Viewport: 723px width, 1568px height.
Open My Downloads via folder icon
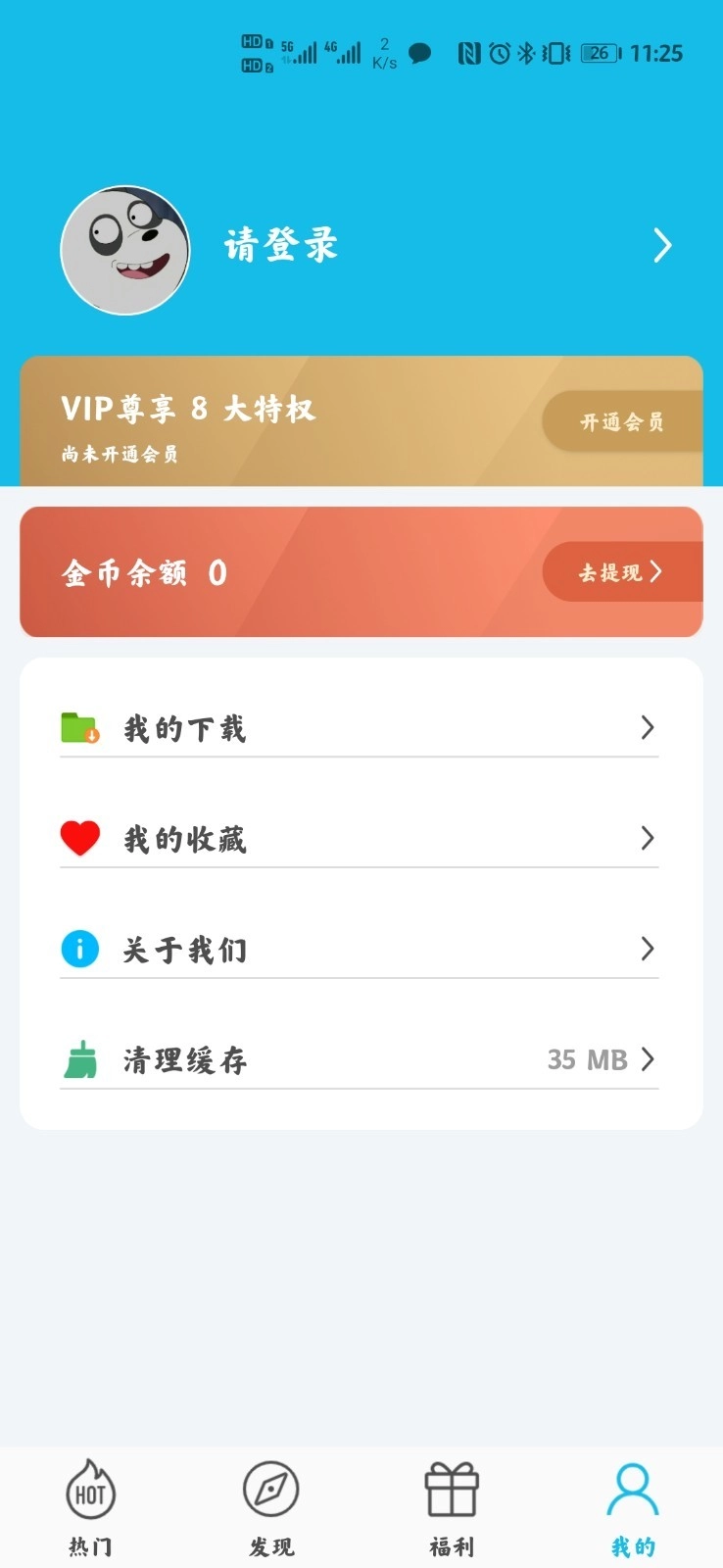(x=79, y=727)
